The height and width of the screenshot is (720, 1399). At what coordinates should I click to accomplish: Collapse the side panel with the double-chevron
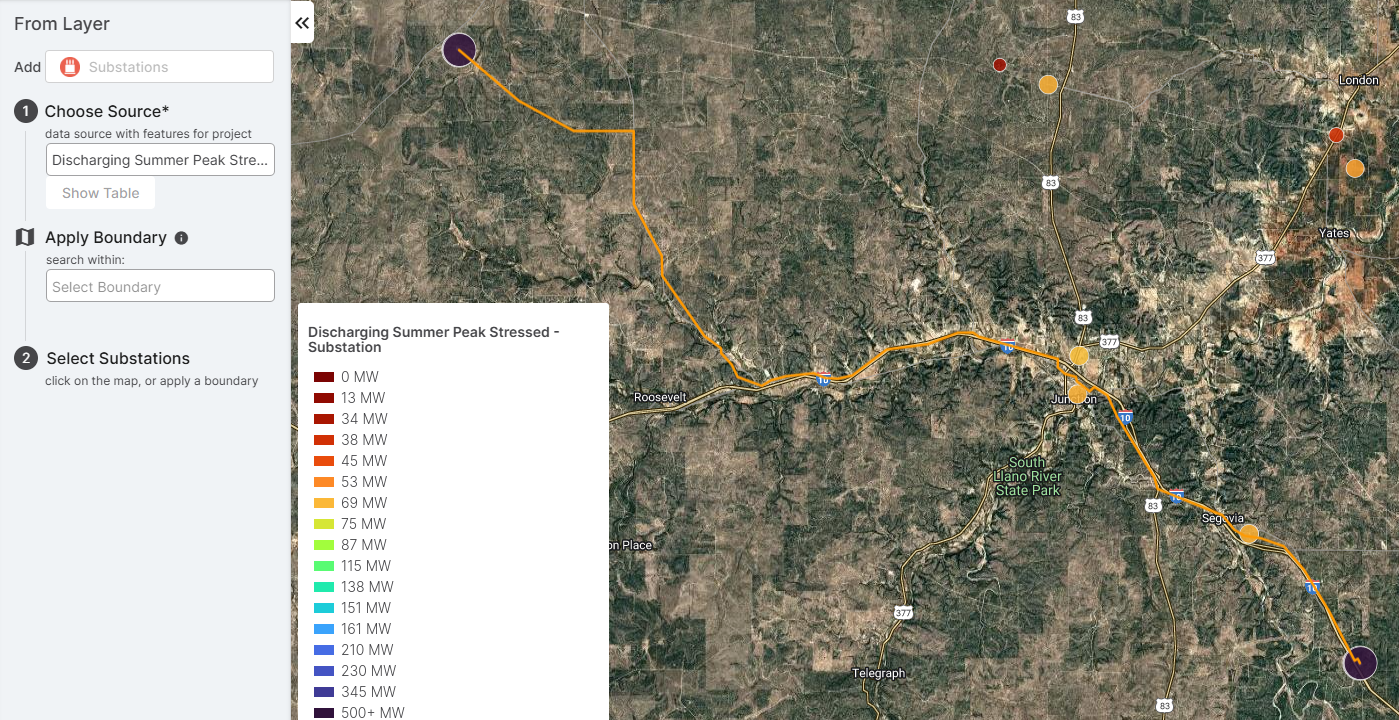click(x=302, y=22)
